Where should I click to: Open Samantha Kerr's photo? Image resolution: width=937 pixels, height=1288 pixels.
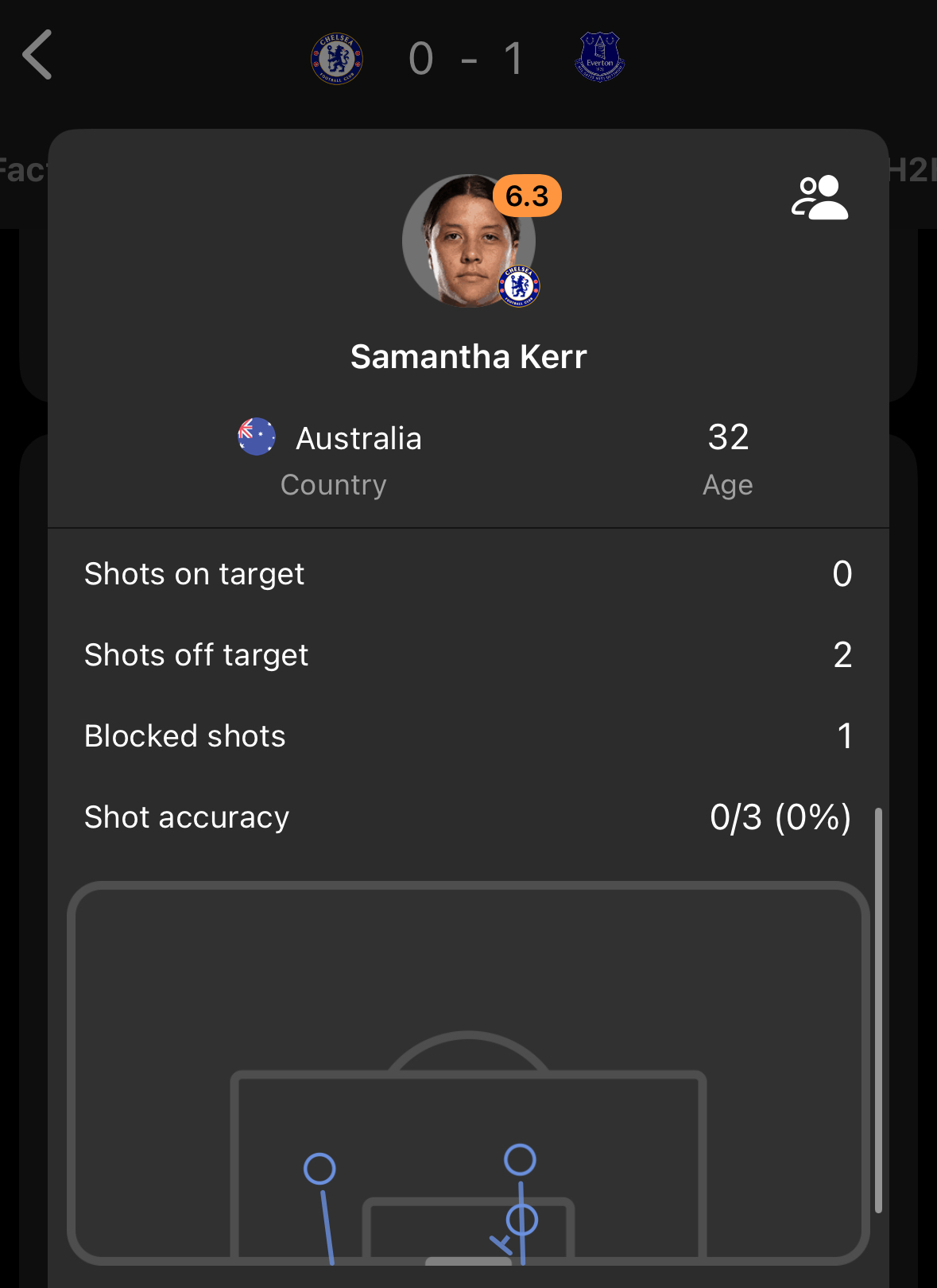coord(467,242)
